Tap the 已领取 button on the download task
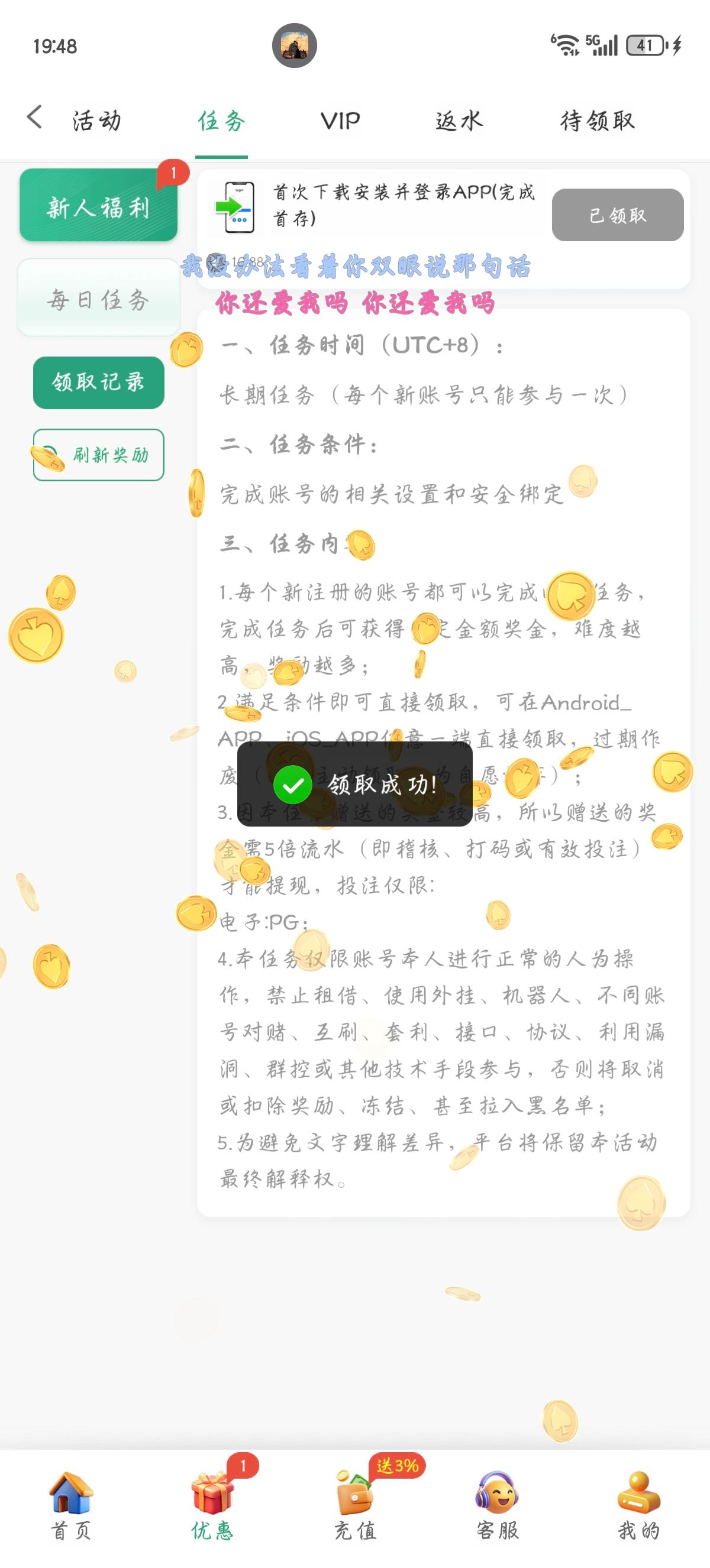This screenshot has width=710, height=1568. coord(617,215)
